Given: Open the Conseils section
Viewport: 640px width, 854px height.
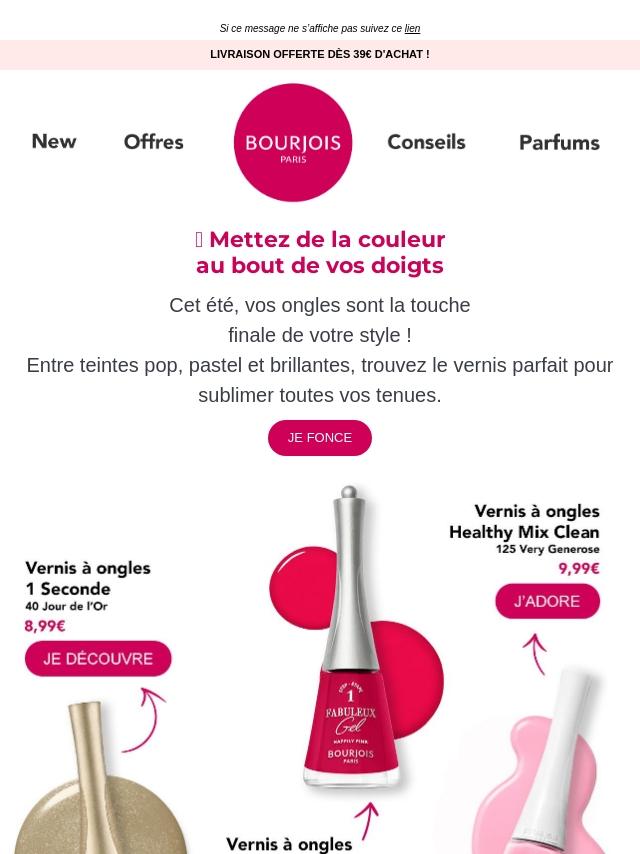Looking at the screenshot, I should [426, 142].
